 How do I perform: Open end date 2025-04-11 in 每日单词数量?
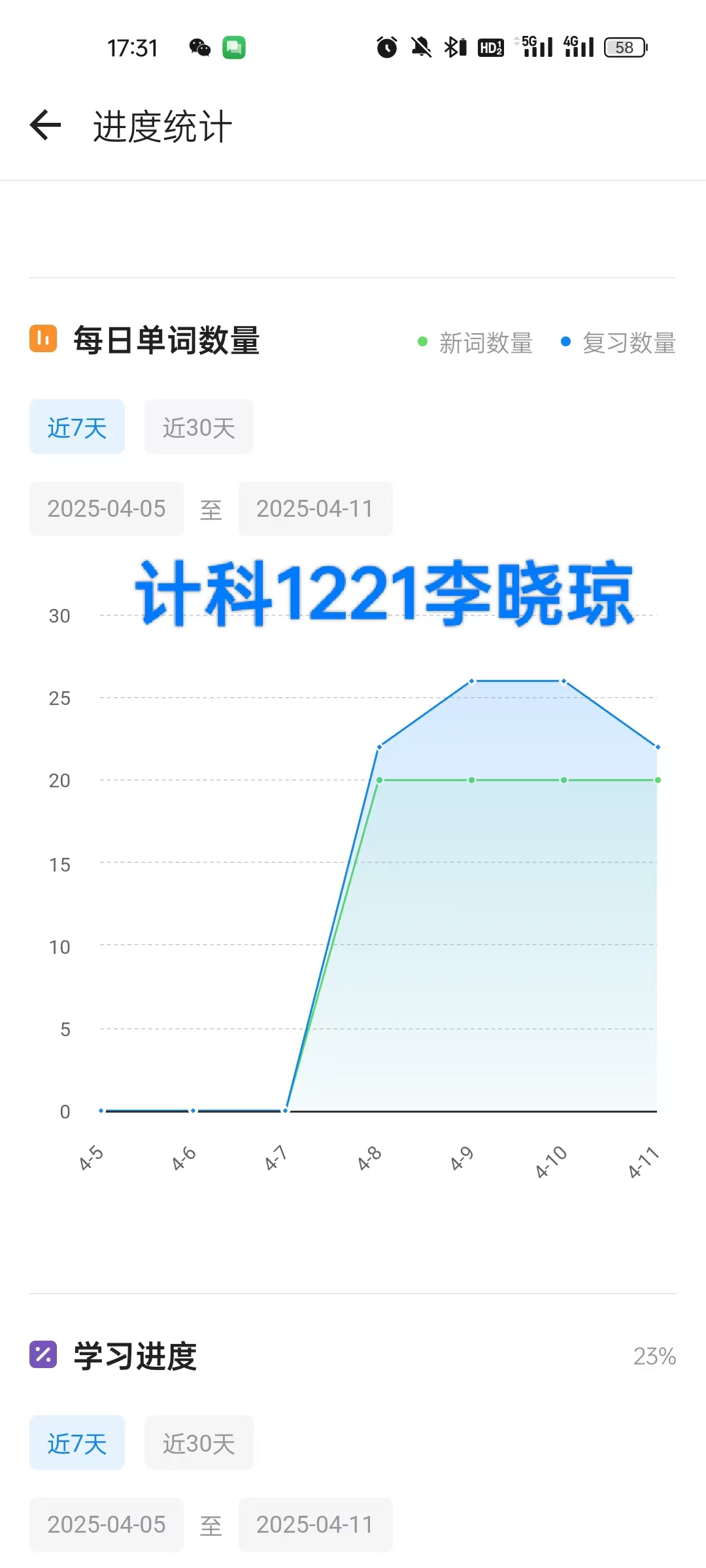coord(315,509)
